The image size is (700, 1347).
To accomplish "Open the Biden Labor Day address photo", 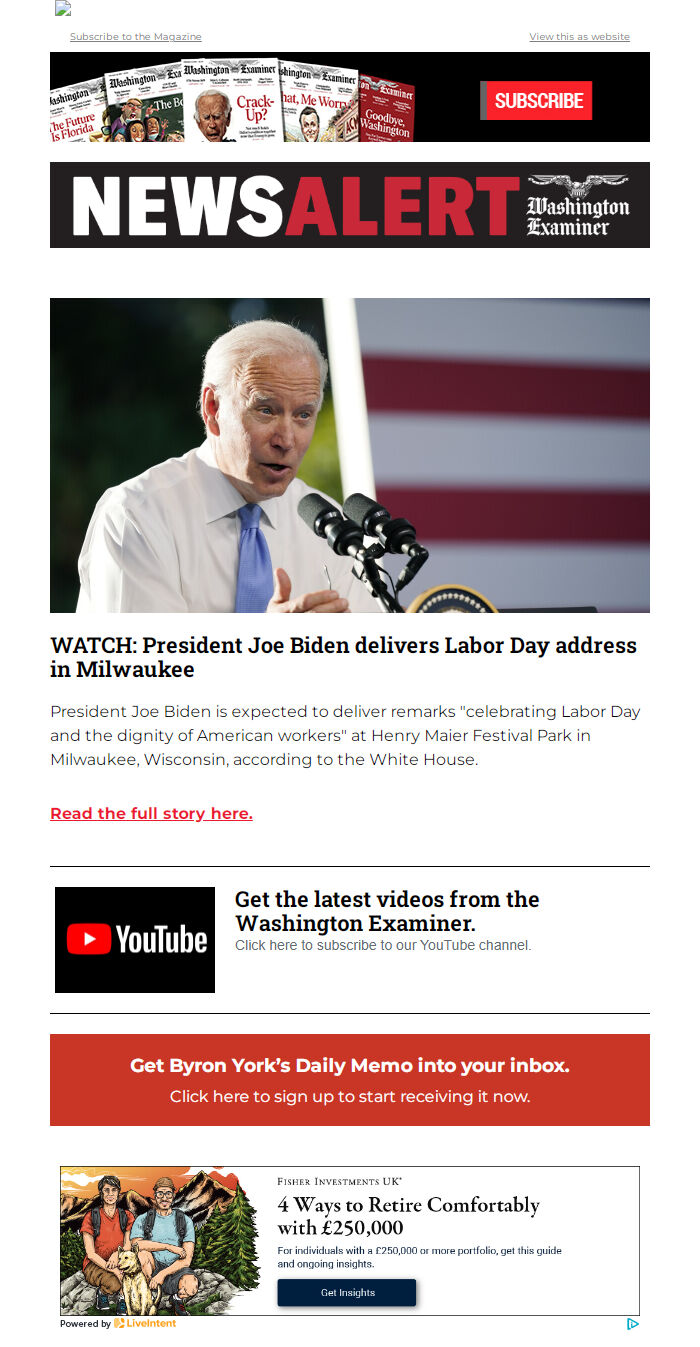I will click(x=350, y=455).
